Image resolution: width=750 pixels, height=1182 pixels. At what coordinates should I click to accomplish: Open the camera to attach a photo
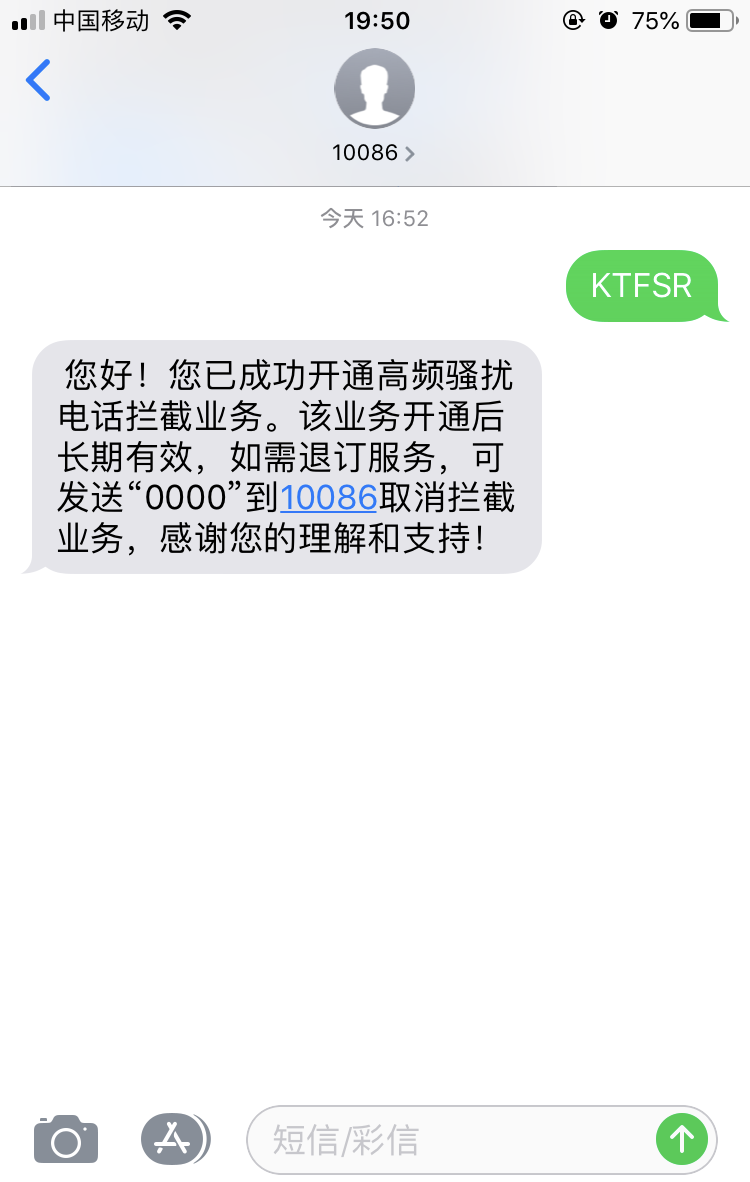66,1139
